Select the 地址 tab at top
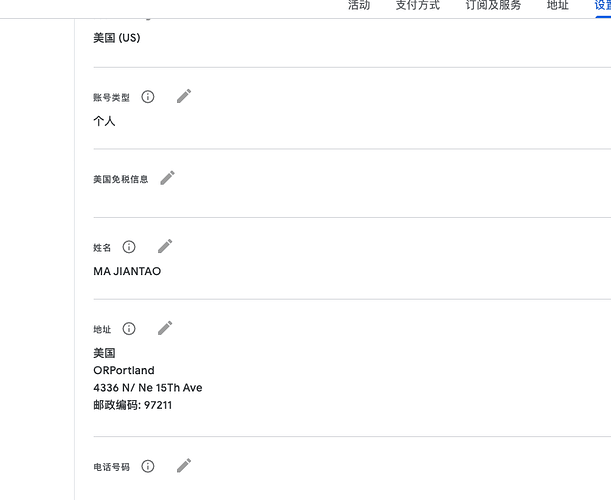This screenshot has height=500, width=611. (558, 5)
